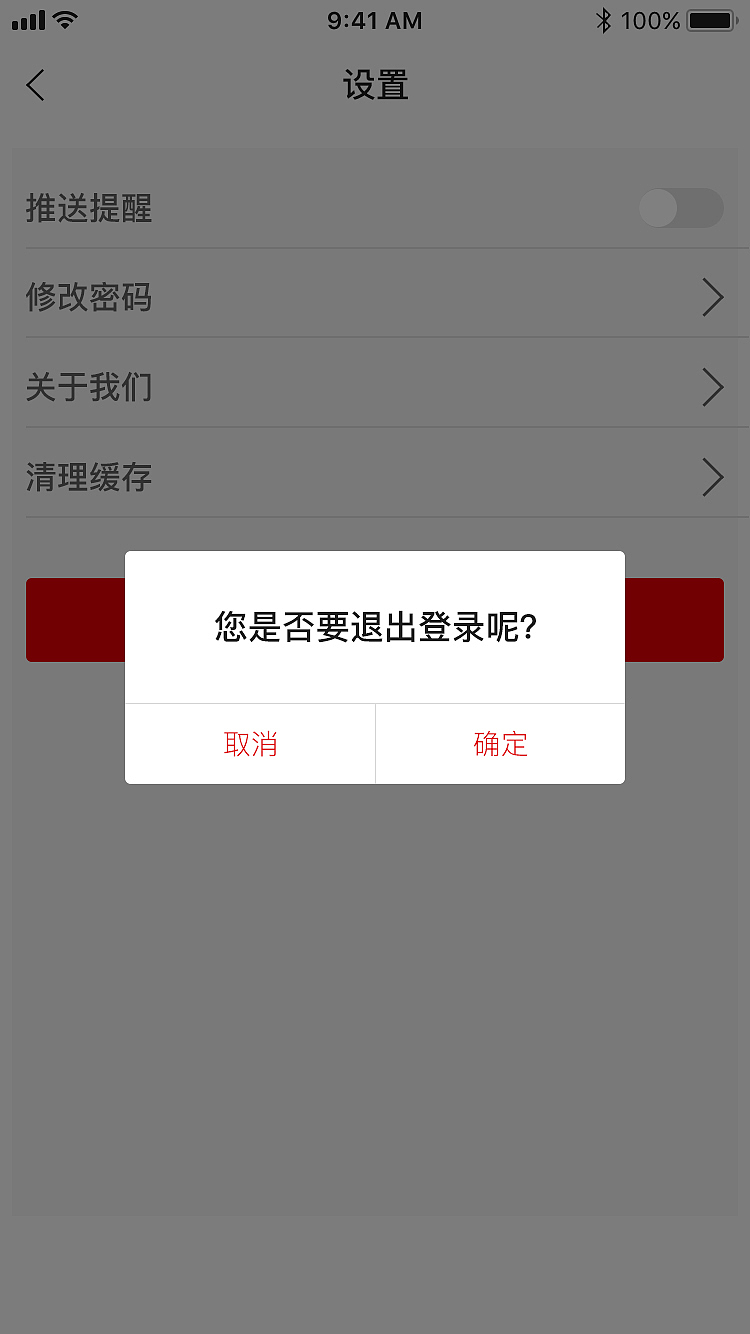Click the chevron next to 修改密码
Image resolution: width=750 pixels, height=1334 pixels.
click(x=712, y=297)
